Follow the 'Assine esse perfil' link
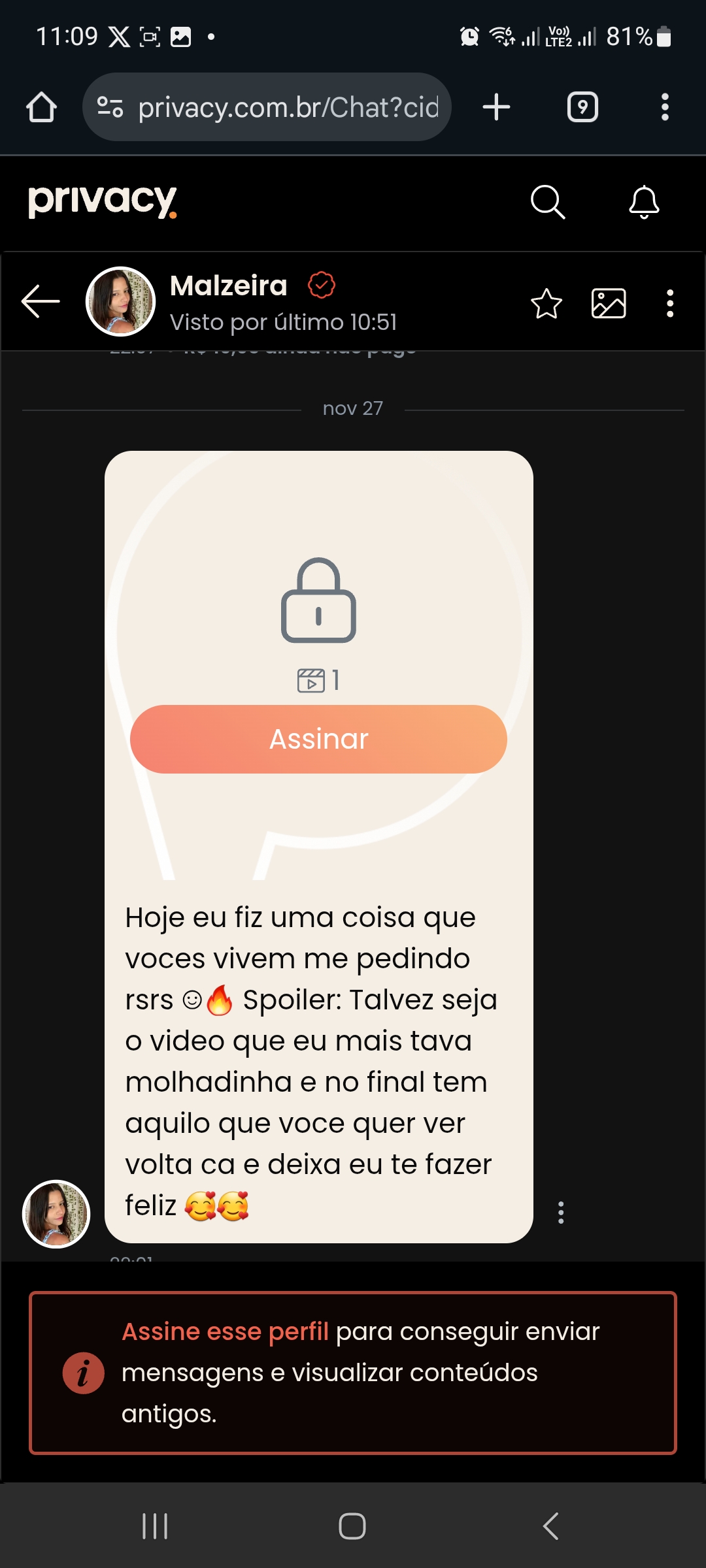The height and width of the screenshot is (1568, 706). click(x=225, y=1331)
